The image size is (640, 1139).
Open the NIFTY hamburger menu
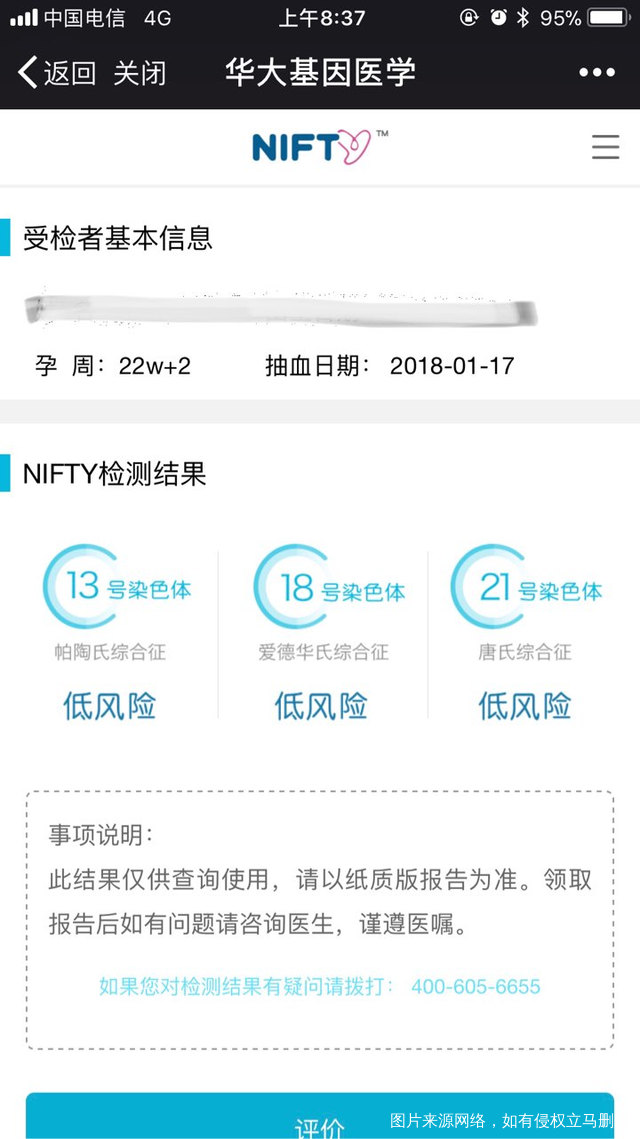click(x=605, y=147)
